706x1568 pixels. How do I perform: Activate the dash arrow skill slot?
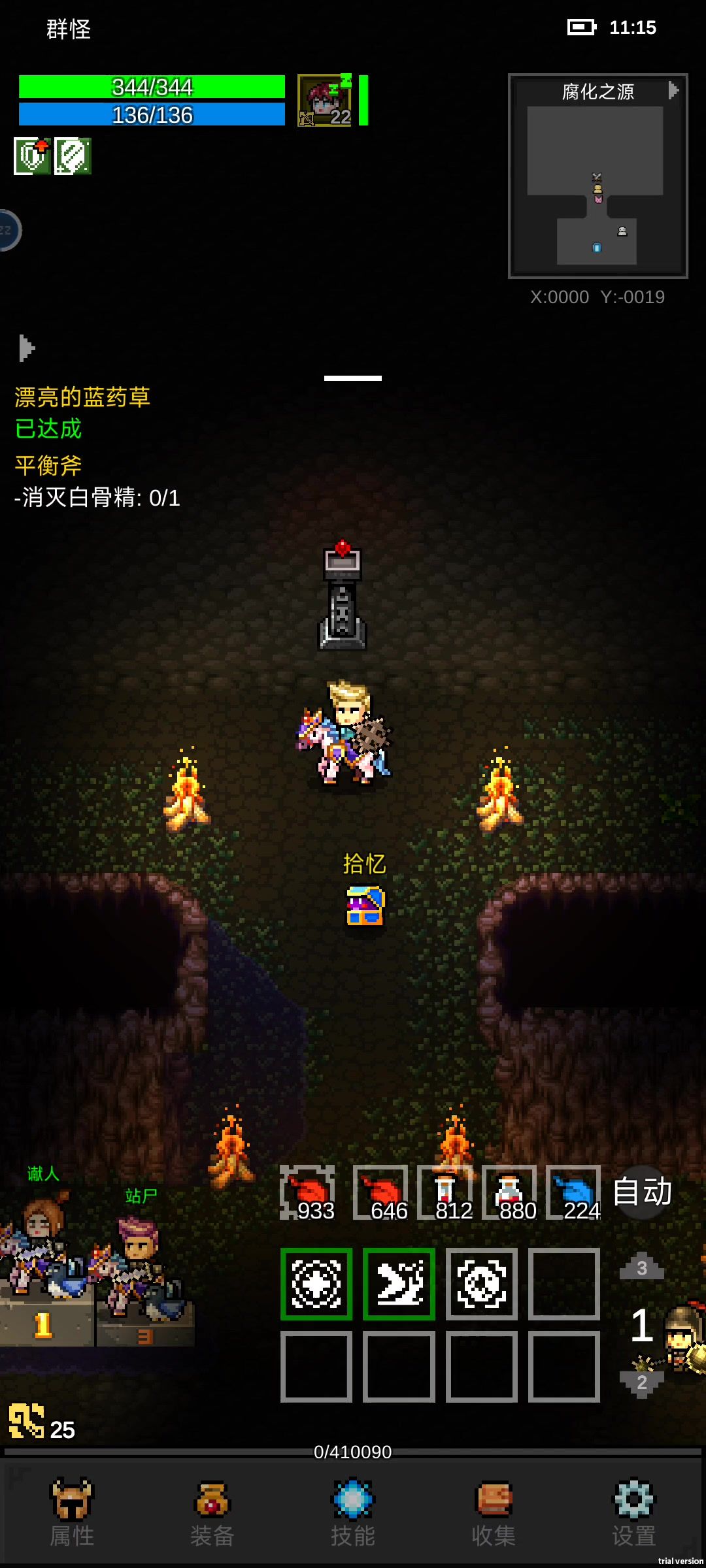coord(399,1284)
